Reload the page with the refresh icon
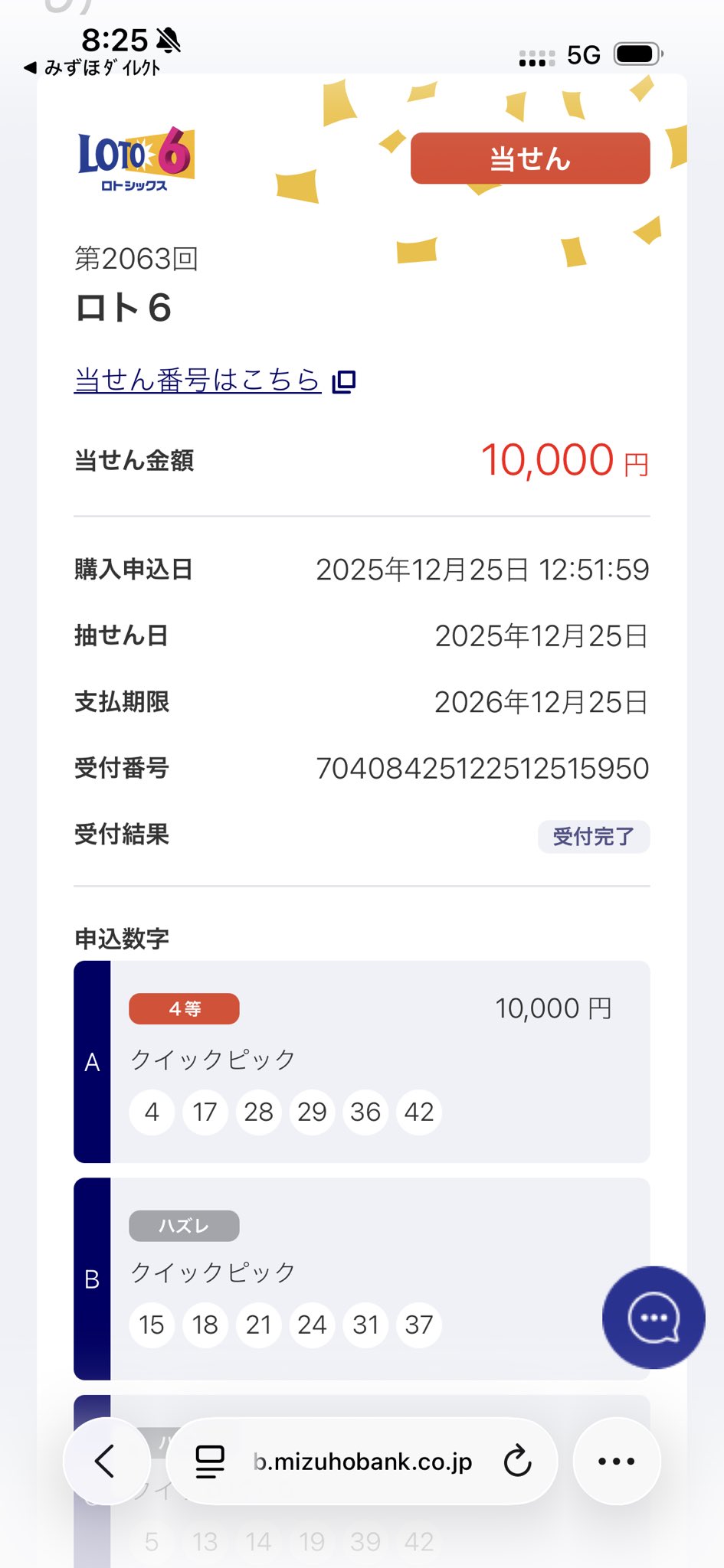724x1568 pixels. (x=518, y=1461)
